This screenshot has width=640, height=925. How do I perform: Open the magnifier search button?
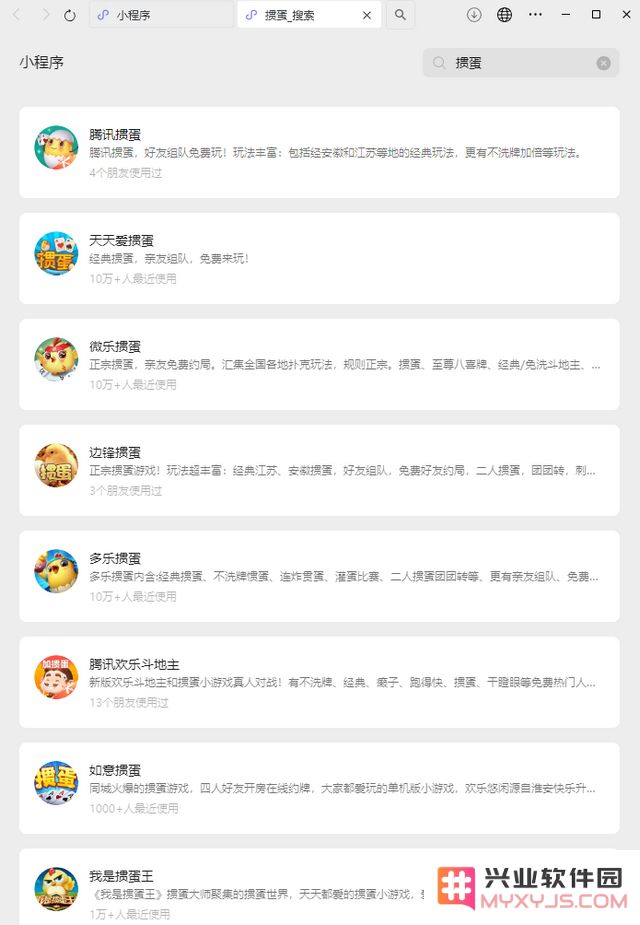[400, 15]
